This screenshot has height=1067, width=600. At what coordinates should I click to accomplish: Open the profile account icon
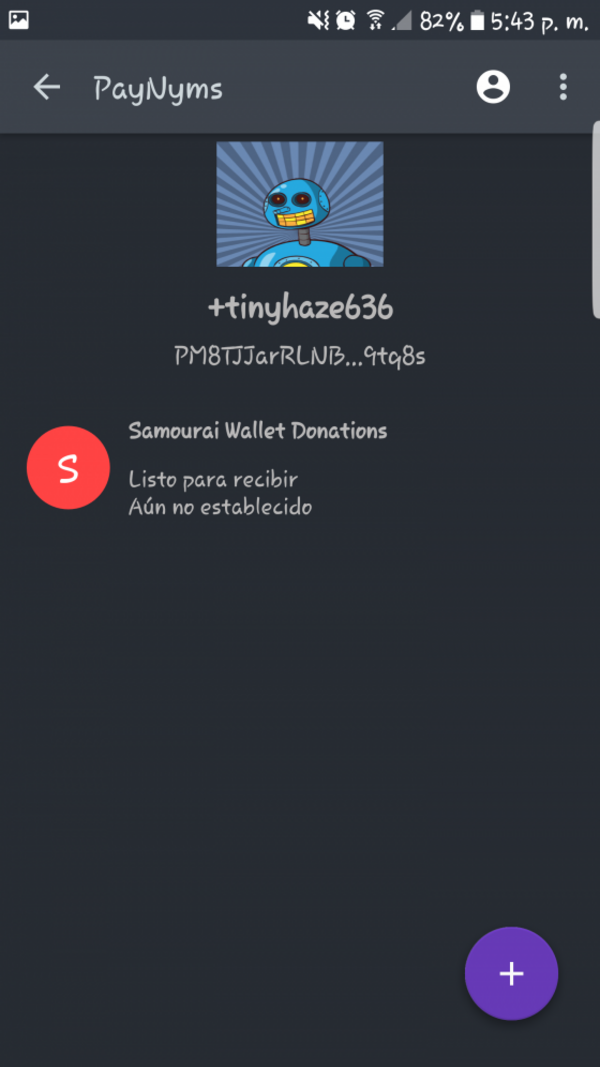(492, 87)
